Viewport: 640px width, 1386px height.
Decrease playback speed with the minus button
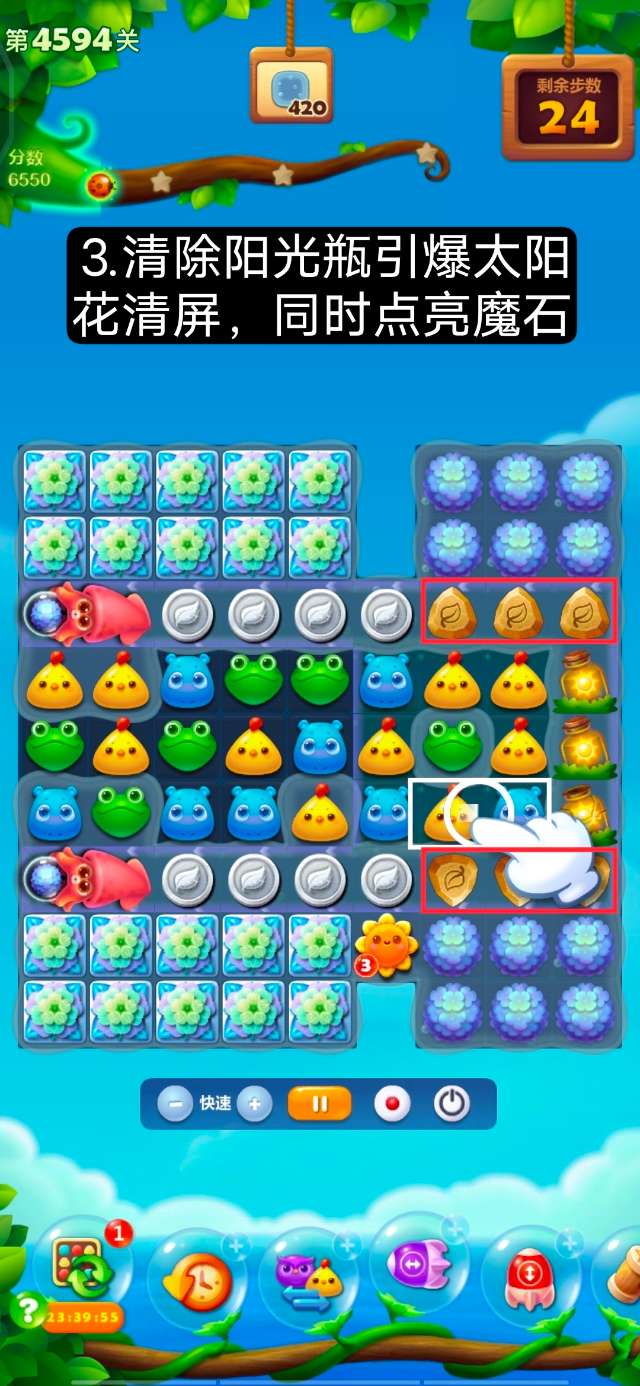pos(175,1104)
